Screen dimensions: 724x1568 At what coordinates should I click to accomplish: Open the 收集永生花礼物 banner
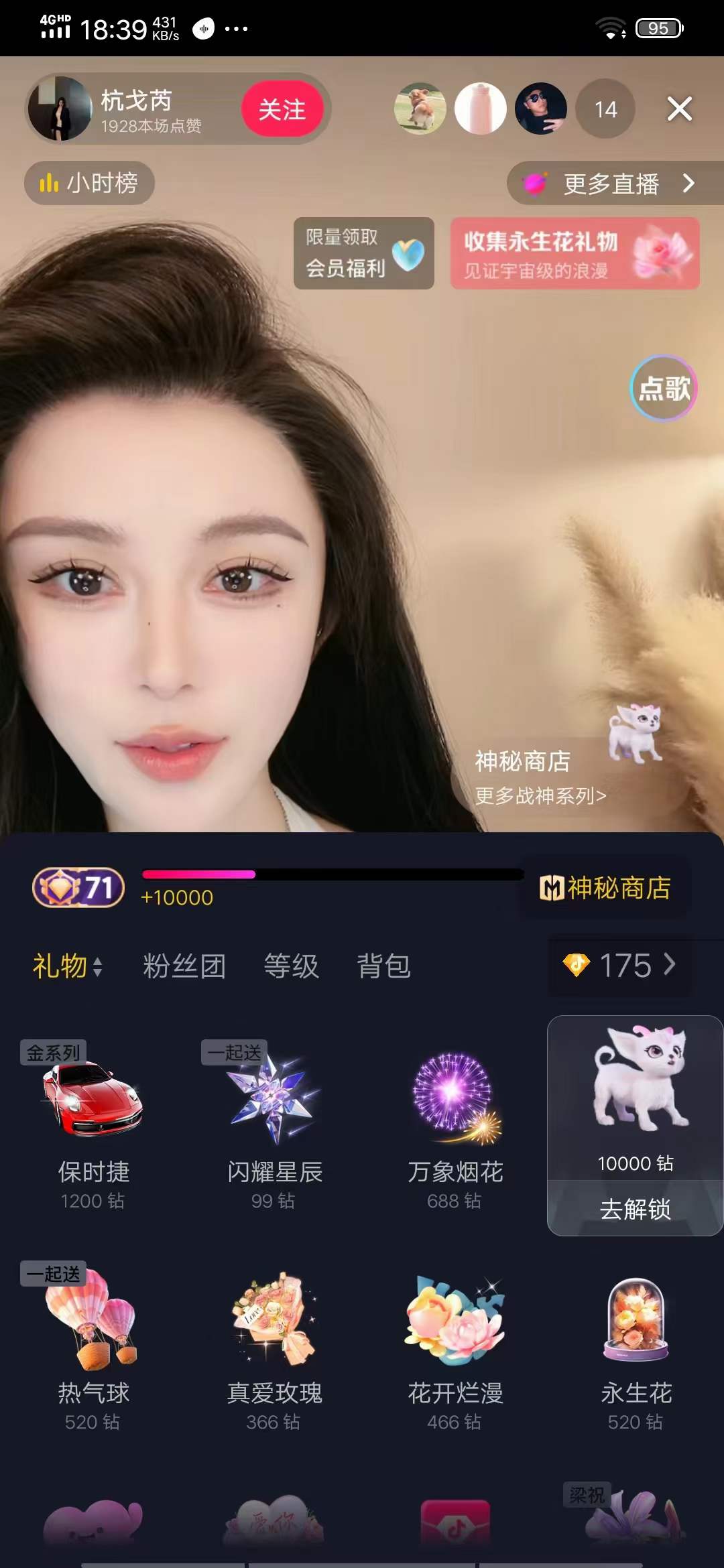tap(575, 253)
